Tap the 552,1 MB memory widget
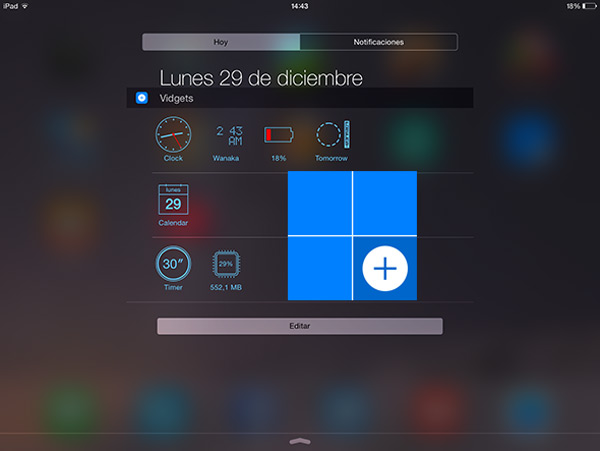 [227, 267]
